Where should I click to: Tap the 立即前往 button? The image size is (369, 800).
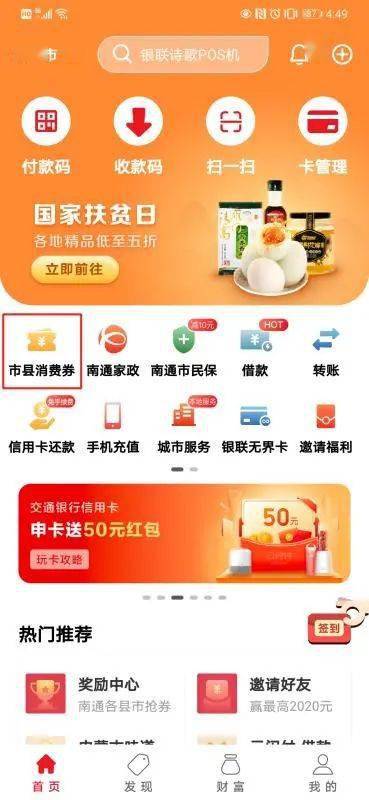pyautogui.click(x=75, y=270)
